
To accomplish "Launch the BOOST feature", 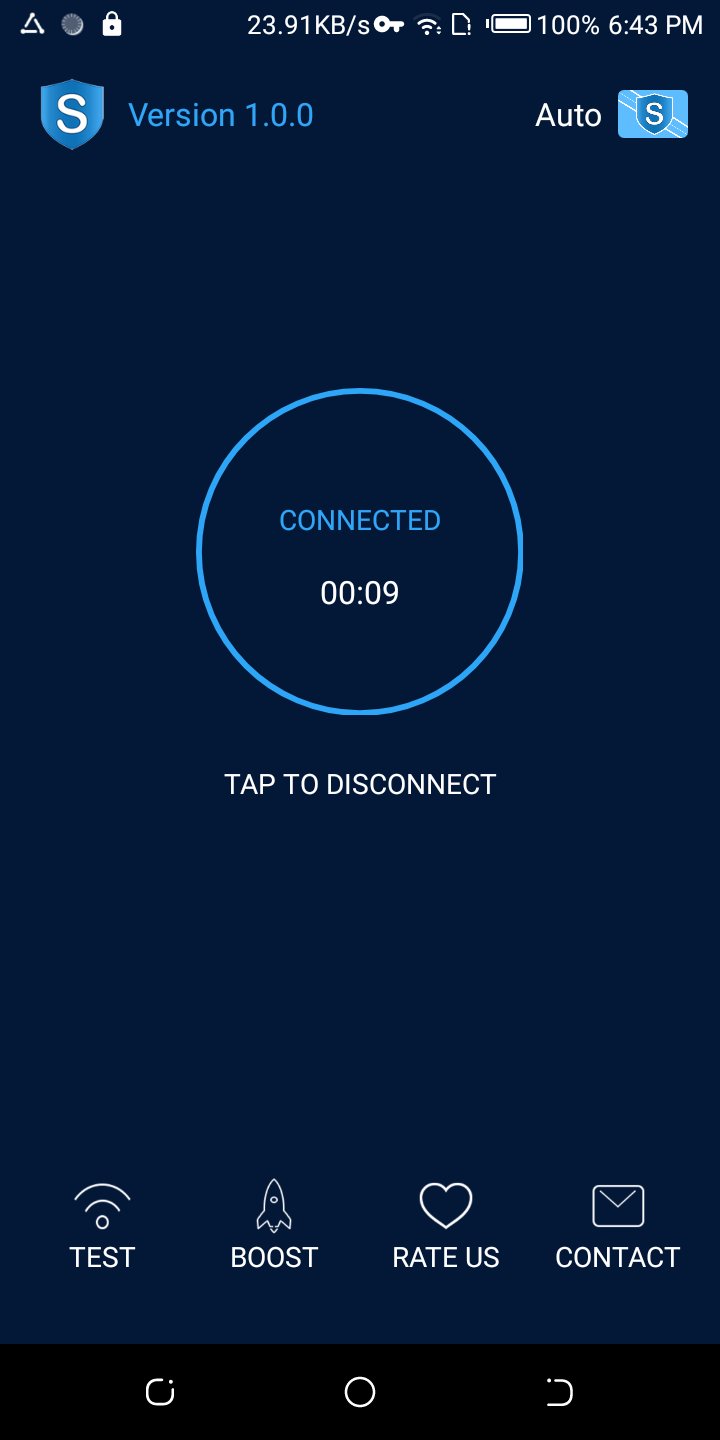I will 274,1227.
